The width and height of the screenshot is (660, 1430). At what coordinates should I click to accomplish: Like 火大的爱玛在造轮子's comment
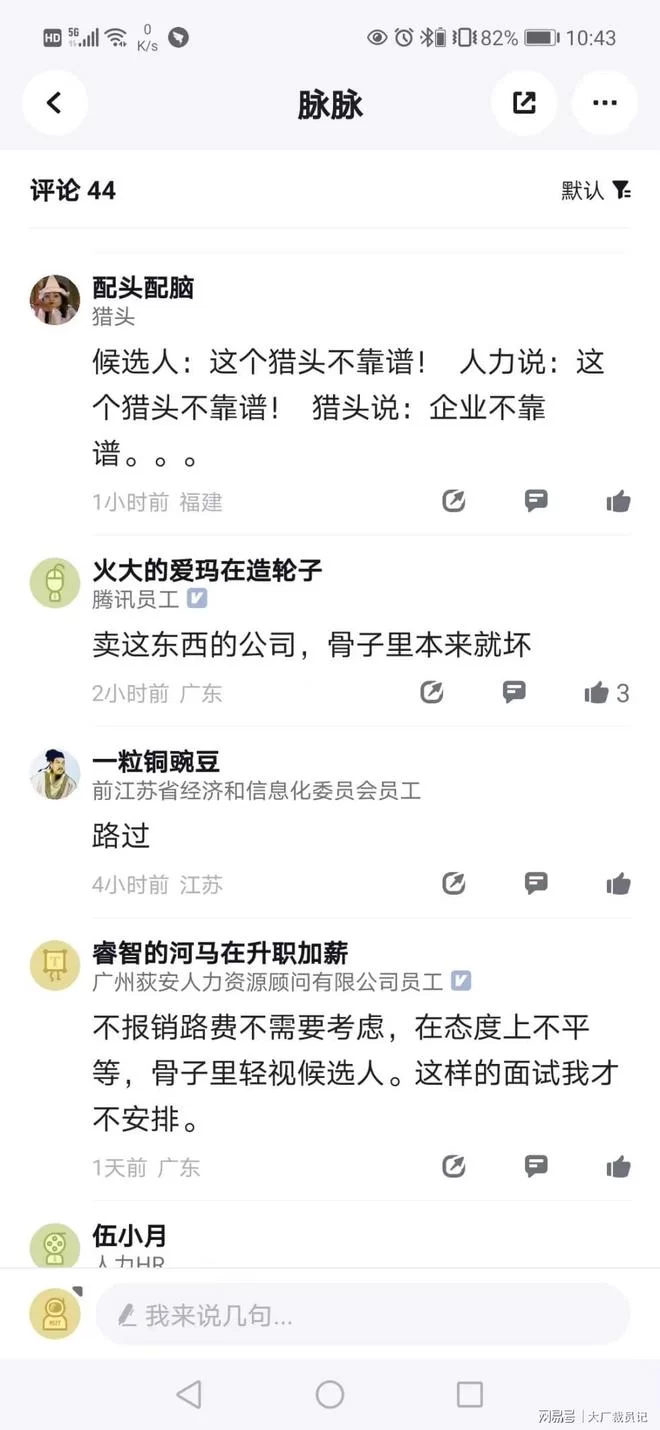point(597,692)
